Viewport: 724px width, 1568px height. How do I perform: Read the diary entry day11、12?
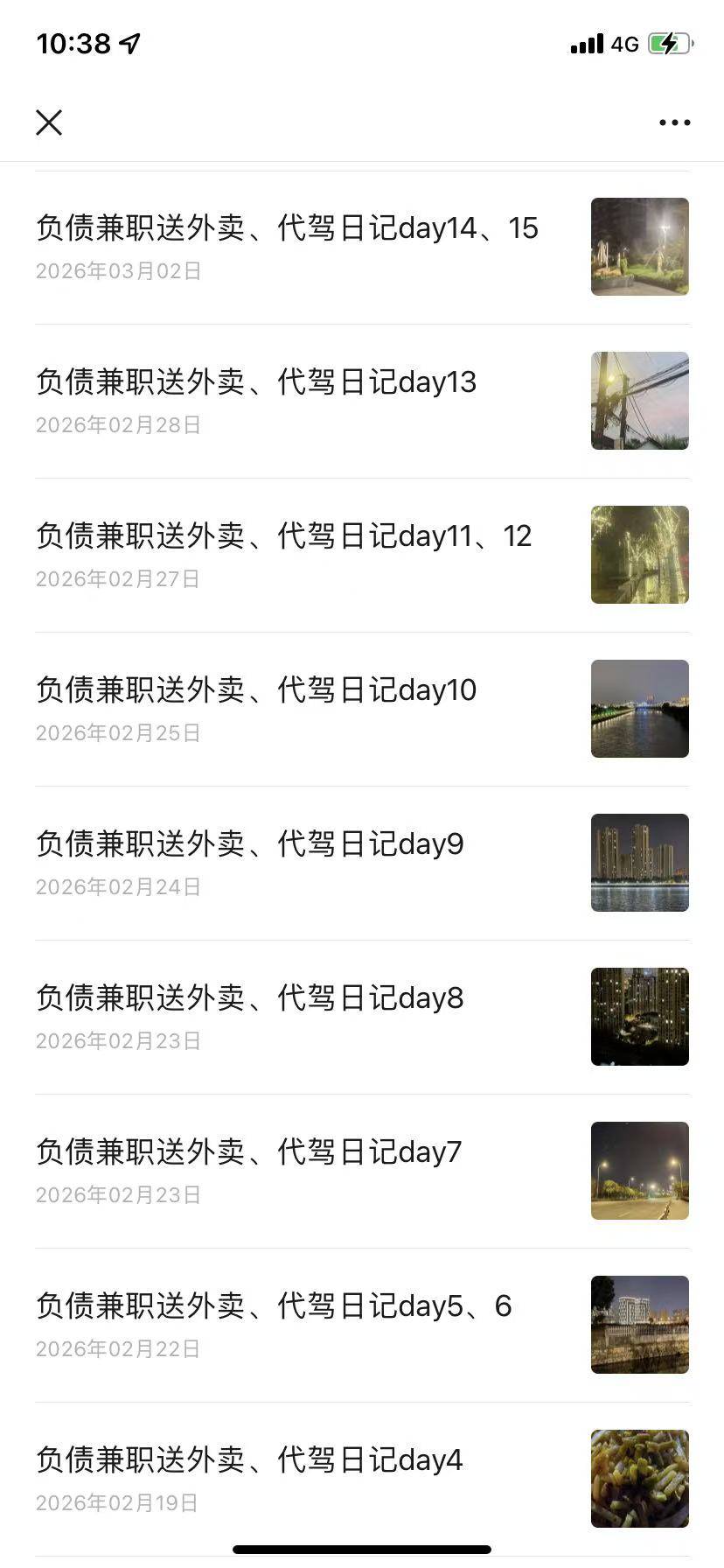click(283, 537)
